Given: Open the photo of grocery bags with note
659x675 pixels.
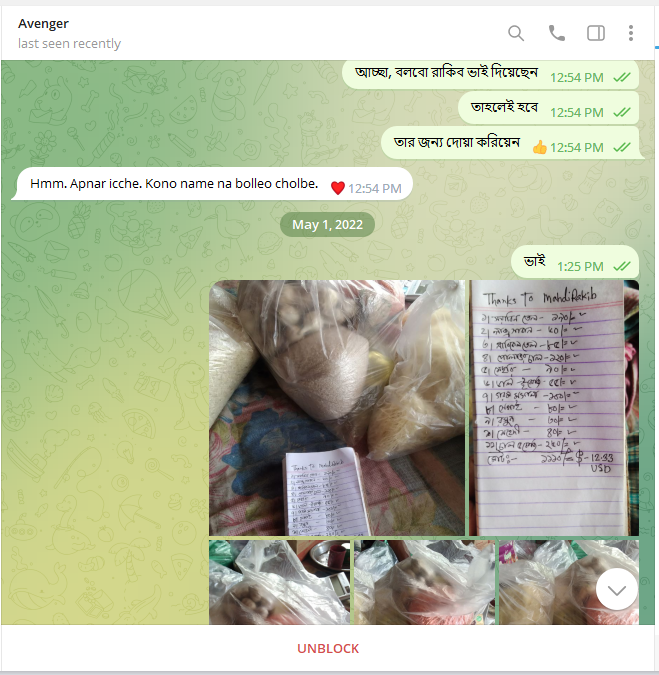Looking at the screenshot, I should point(337,407).
